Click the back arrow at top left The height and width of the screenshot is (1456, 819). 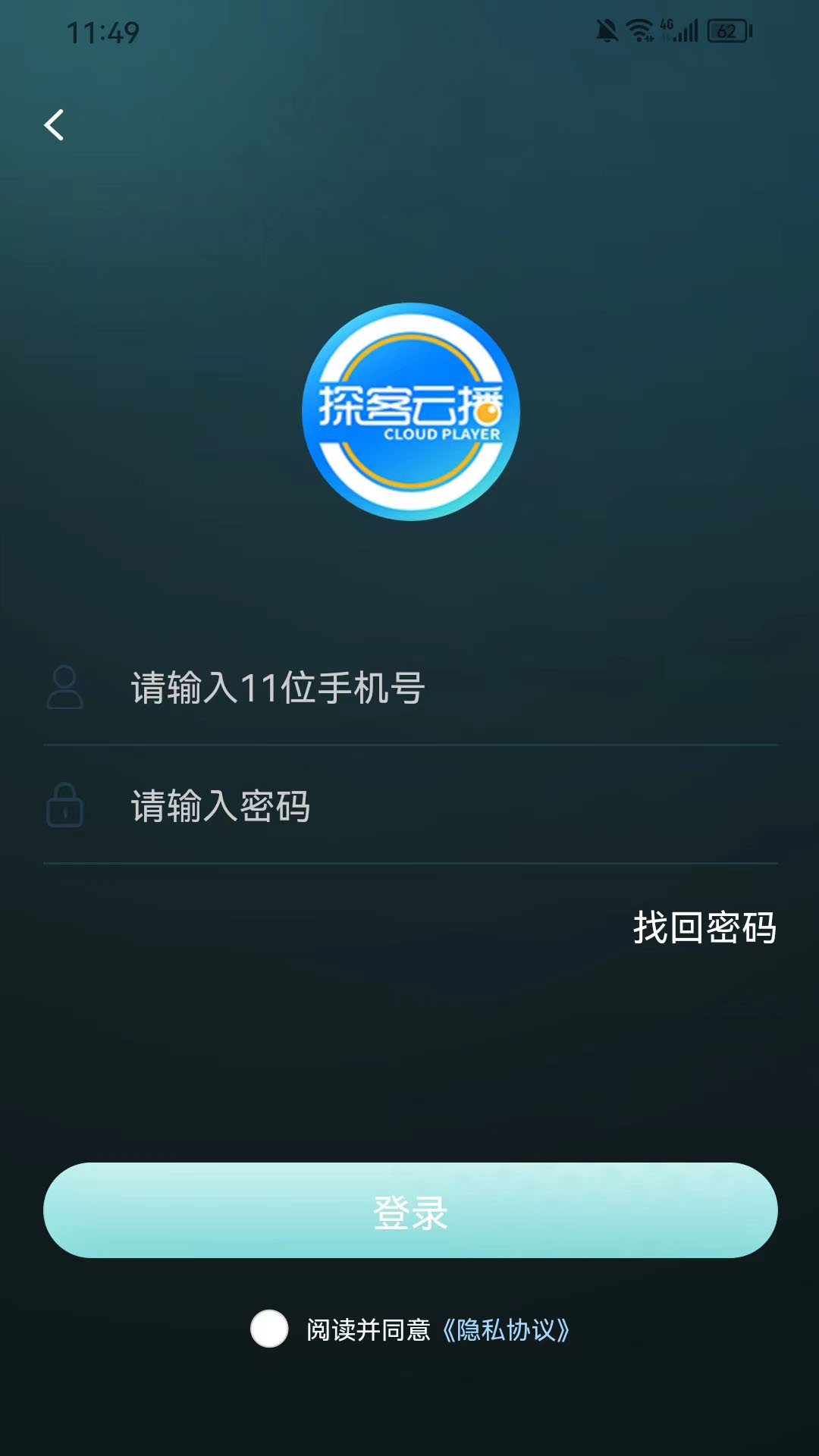[54, 126]
